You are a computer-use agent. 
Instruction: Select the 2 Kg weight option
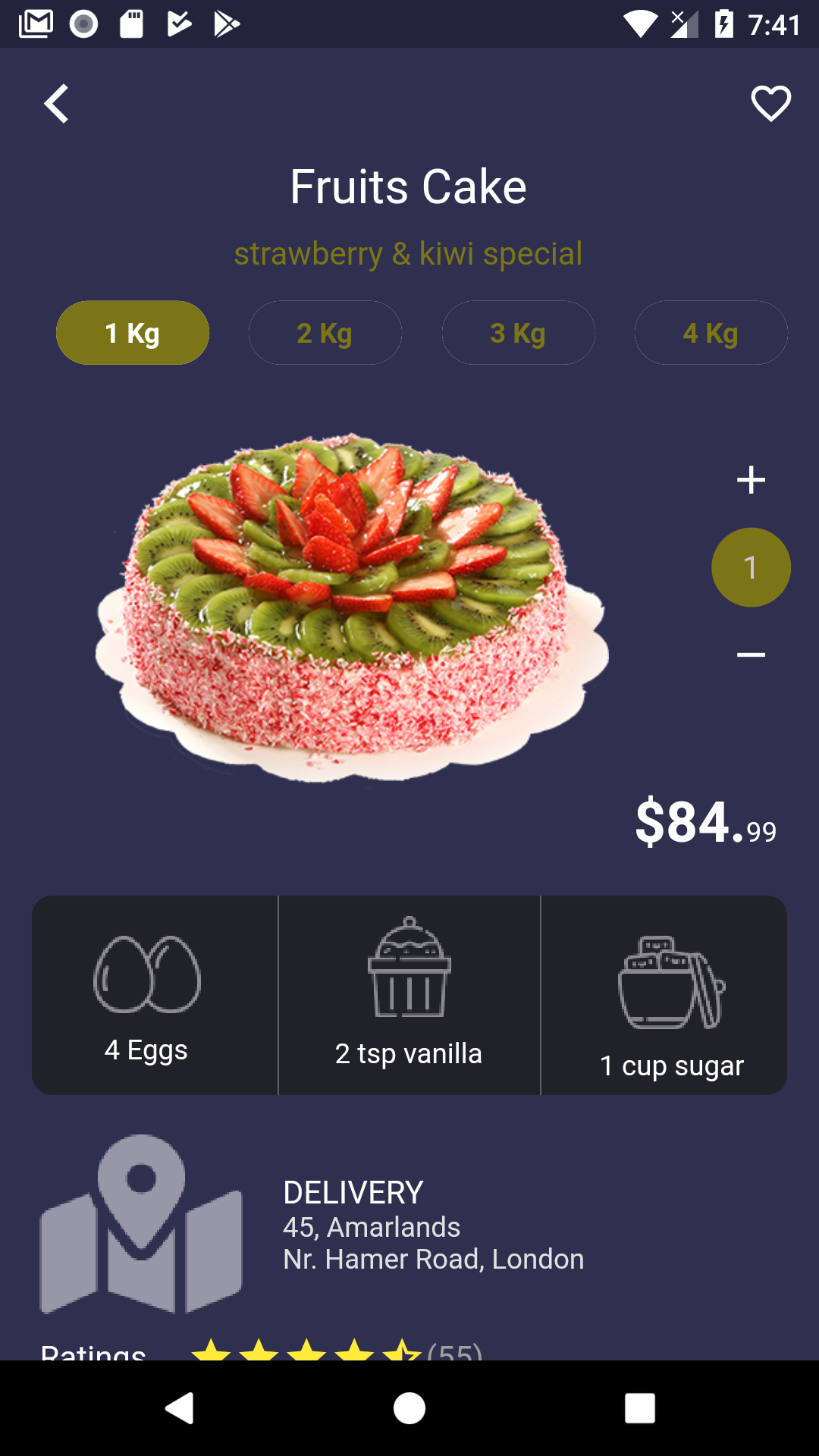[325, 332]
